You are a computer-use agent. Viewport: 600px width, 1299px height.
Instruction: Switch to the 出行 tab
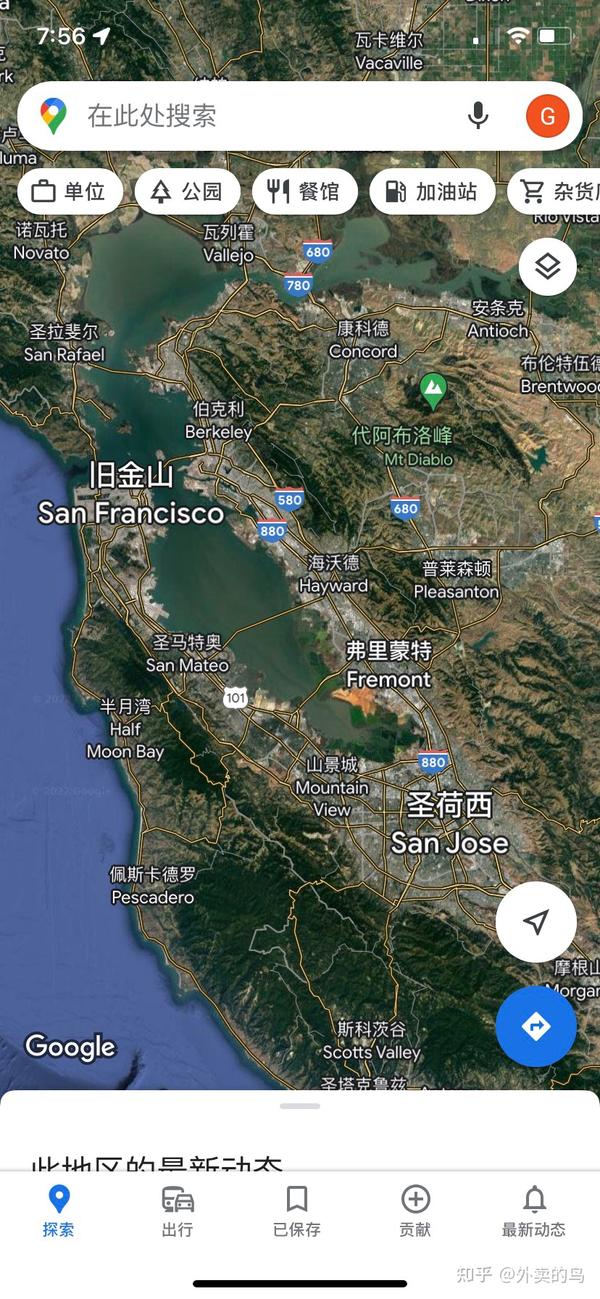177,1210
